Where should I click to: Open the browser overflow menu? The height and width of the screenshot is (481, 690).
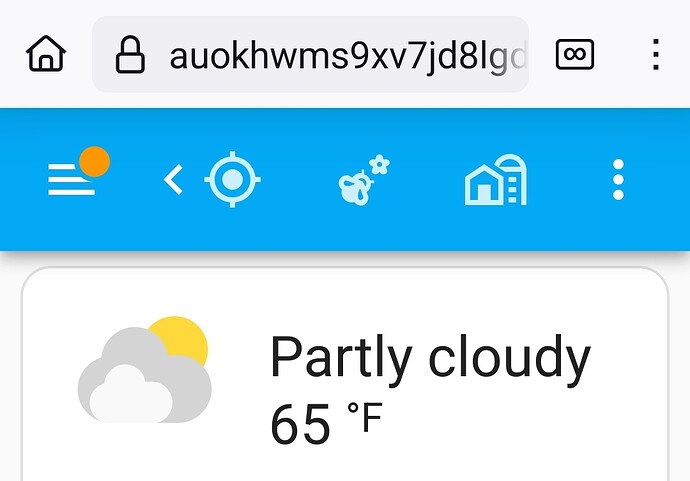(655, 54)
